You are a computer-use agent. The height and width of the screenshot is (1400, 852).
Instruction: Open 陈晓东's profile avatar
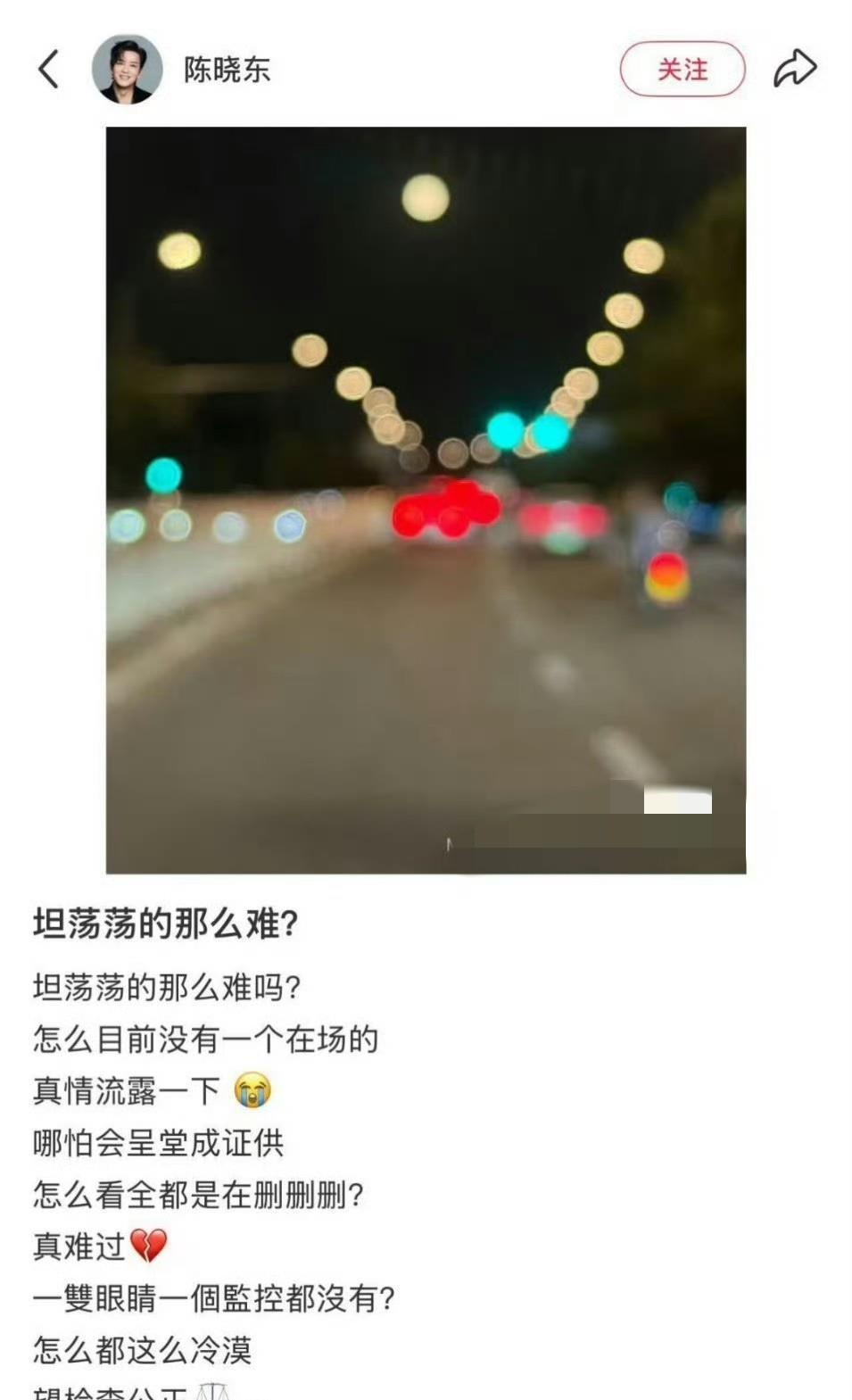(127, 70)
